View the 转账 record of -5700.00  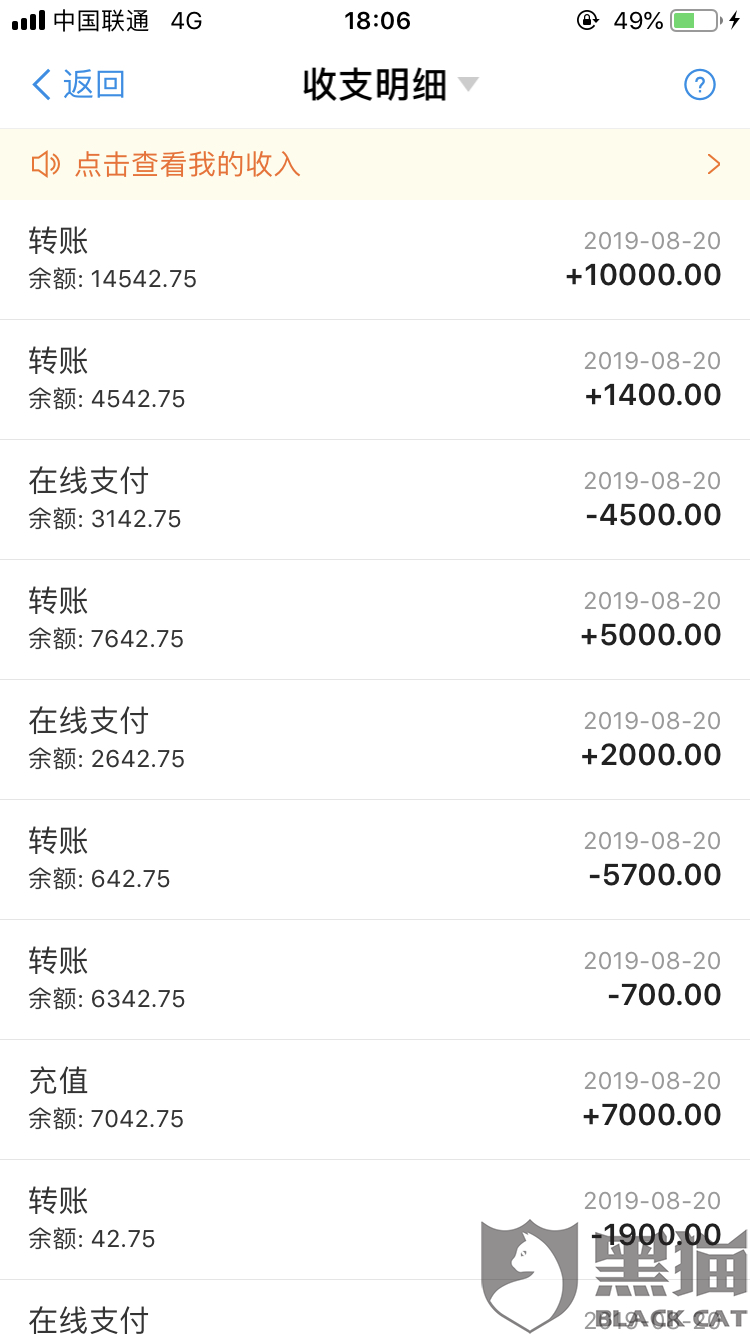(375, 860)
